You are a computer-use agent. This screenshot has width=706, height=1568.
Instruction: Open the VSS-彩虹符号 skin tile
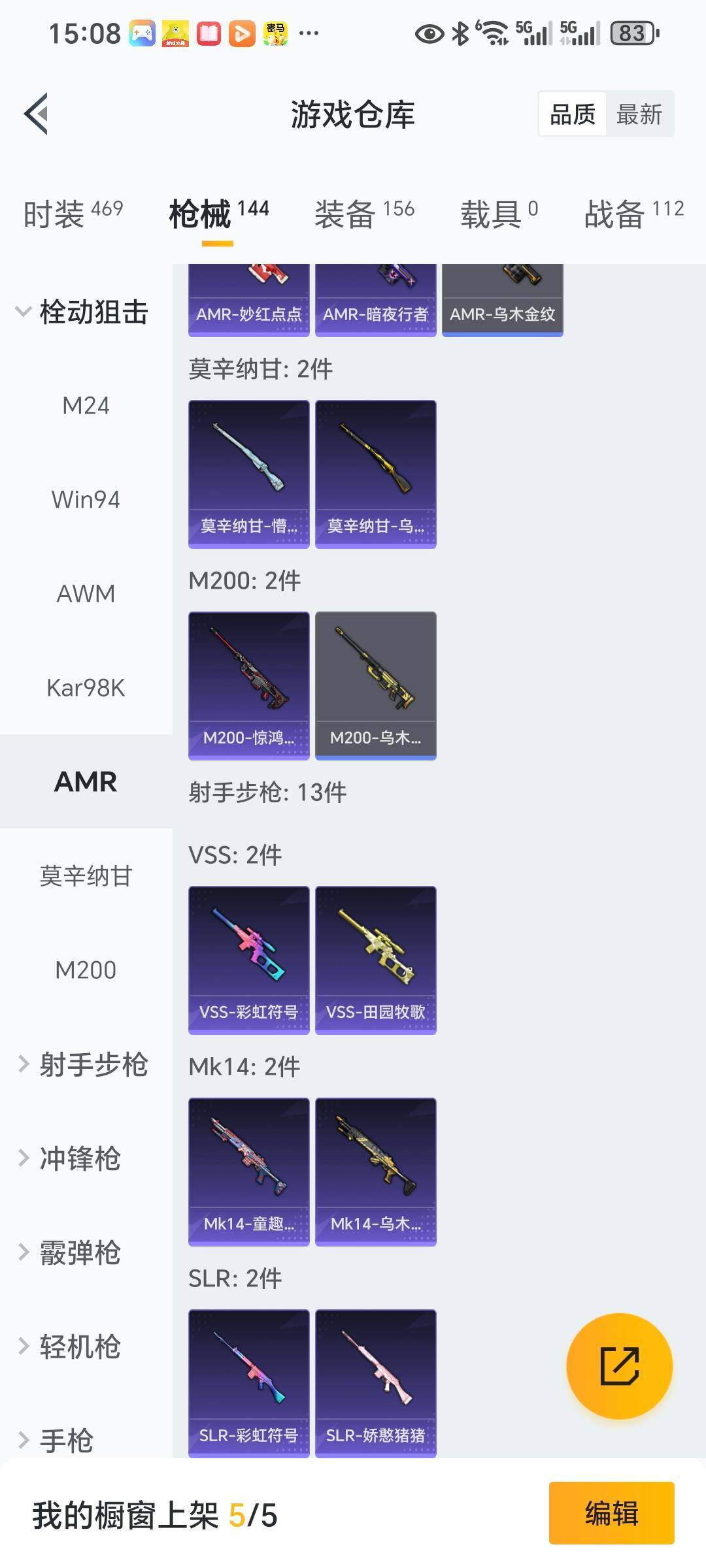248,960
